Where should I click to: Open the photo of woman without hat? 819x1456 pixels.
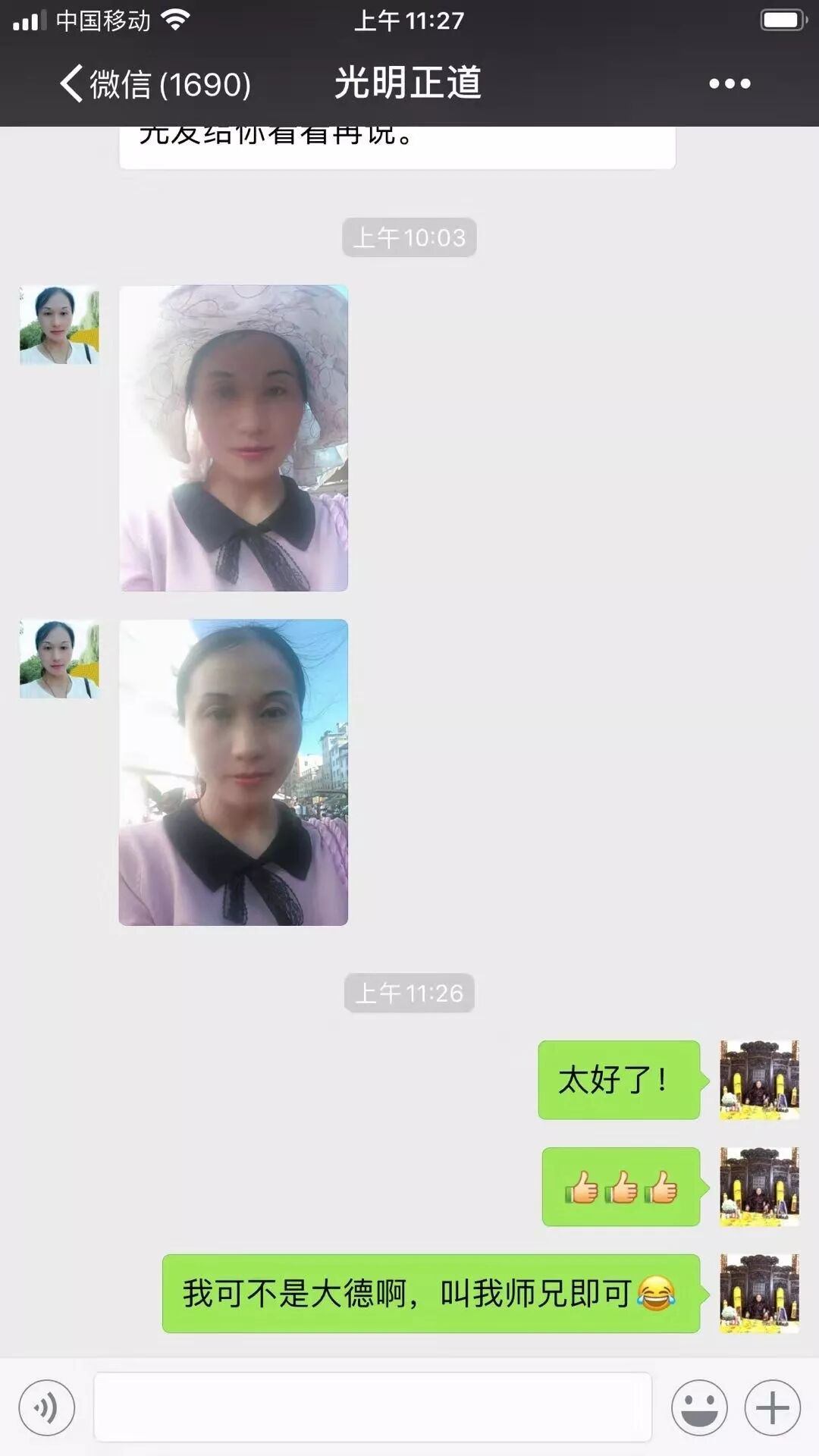(234, 772)
